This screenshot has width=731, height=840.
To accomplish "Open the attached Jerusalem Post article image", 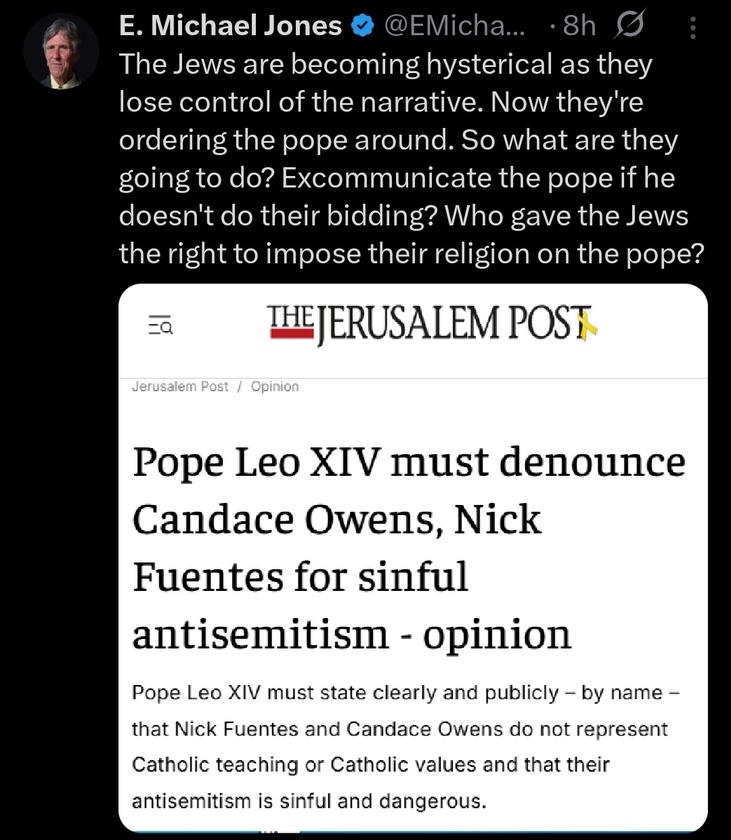I will 413,557.
